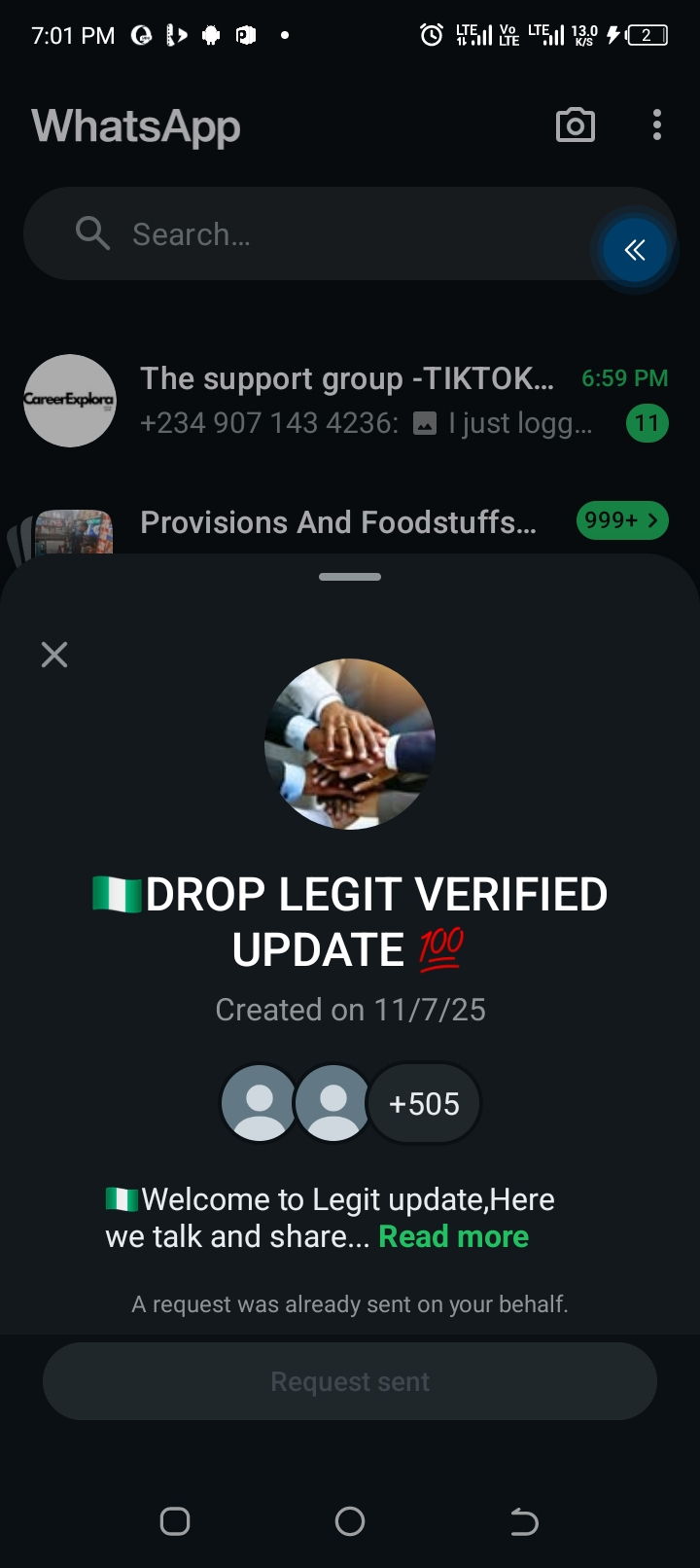Image resolution: width=700 pixels, height=1568 pixels.
Task: Open Provisions And Foodstuffs chat
Action: point(338,522)
